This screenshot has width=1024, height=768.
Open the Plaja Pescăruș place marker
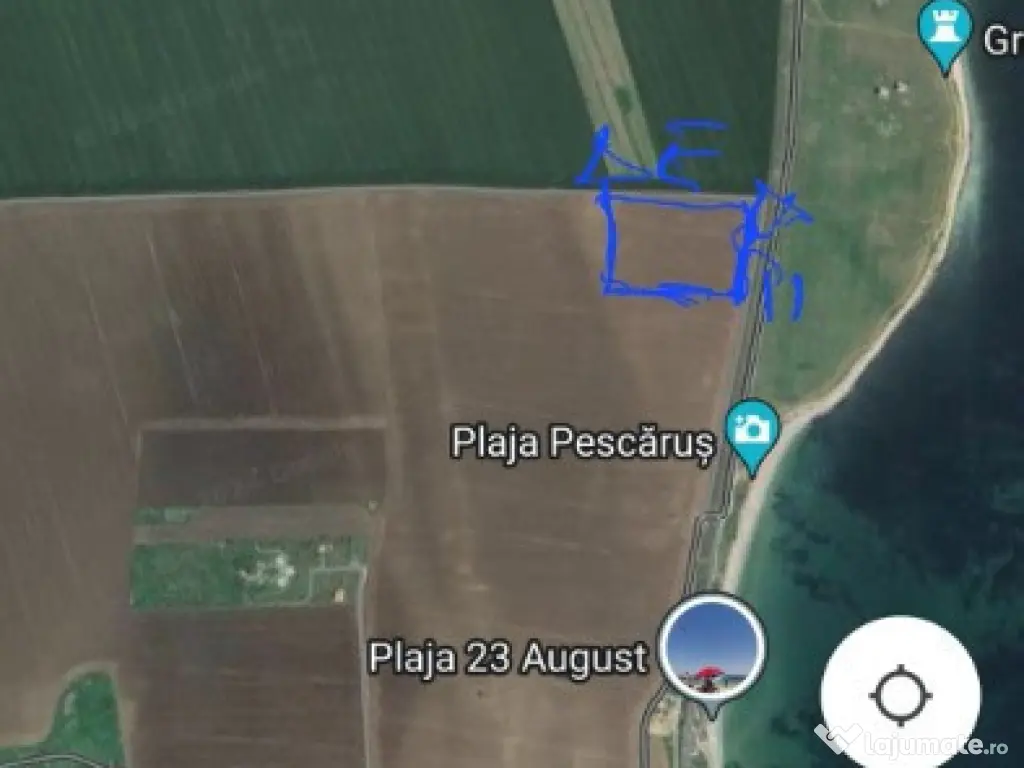pyautogui.click(x=754, y=434)
